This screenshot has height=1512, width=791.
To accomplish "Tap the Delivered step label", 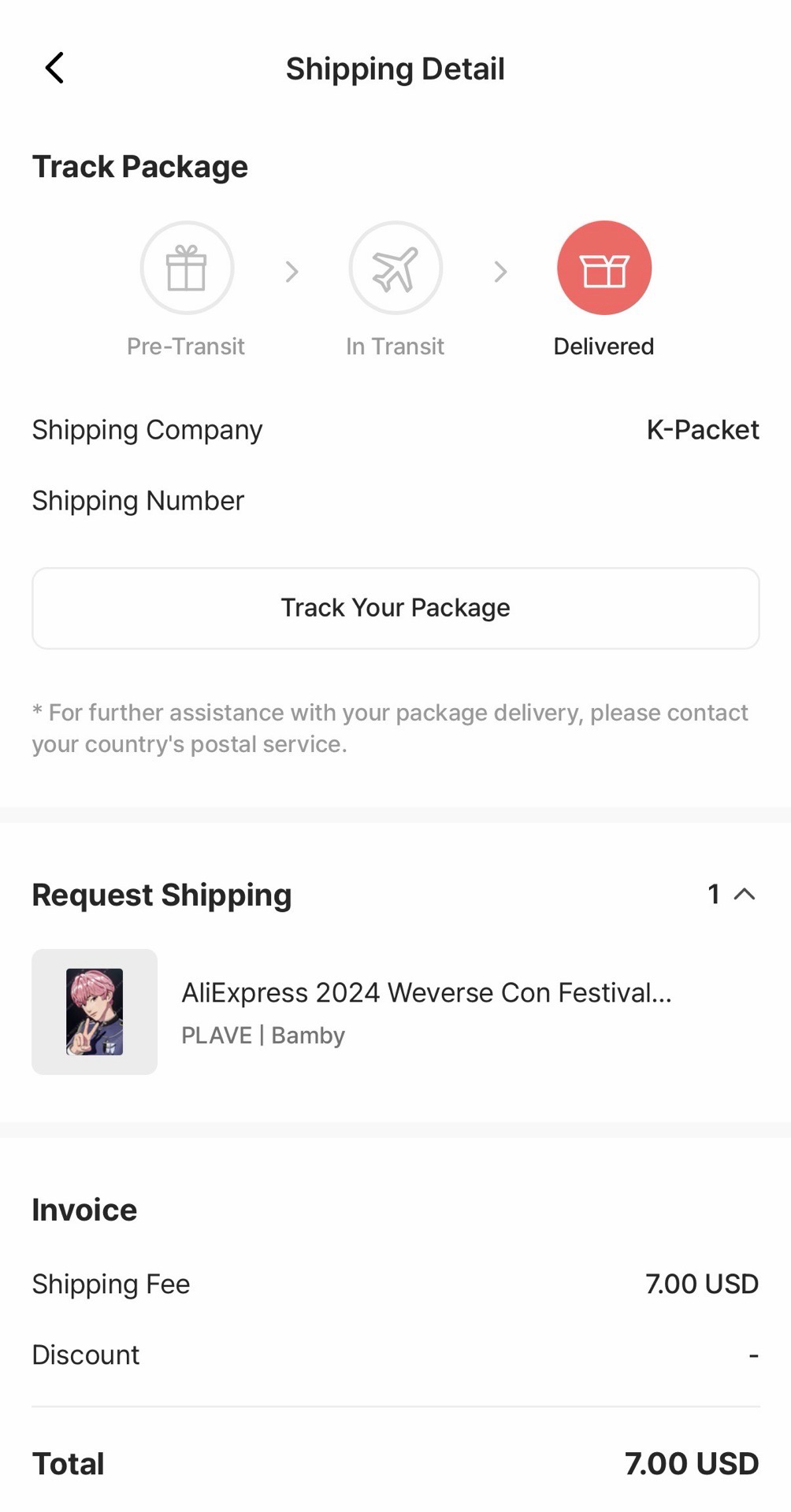I will coord(603,346).
